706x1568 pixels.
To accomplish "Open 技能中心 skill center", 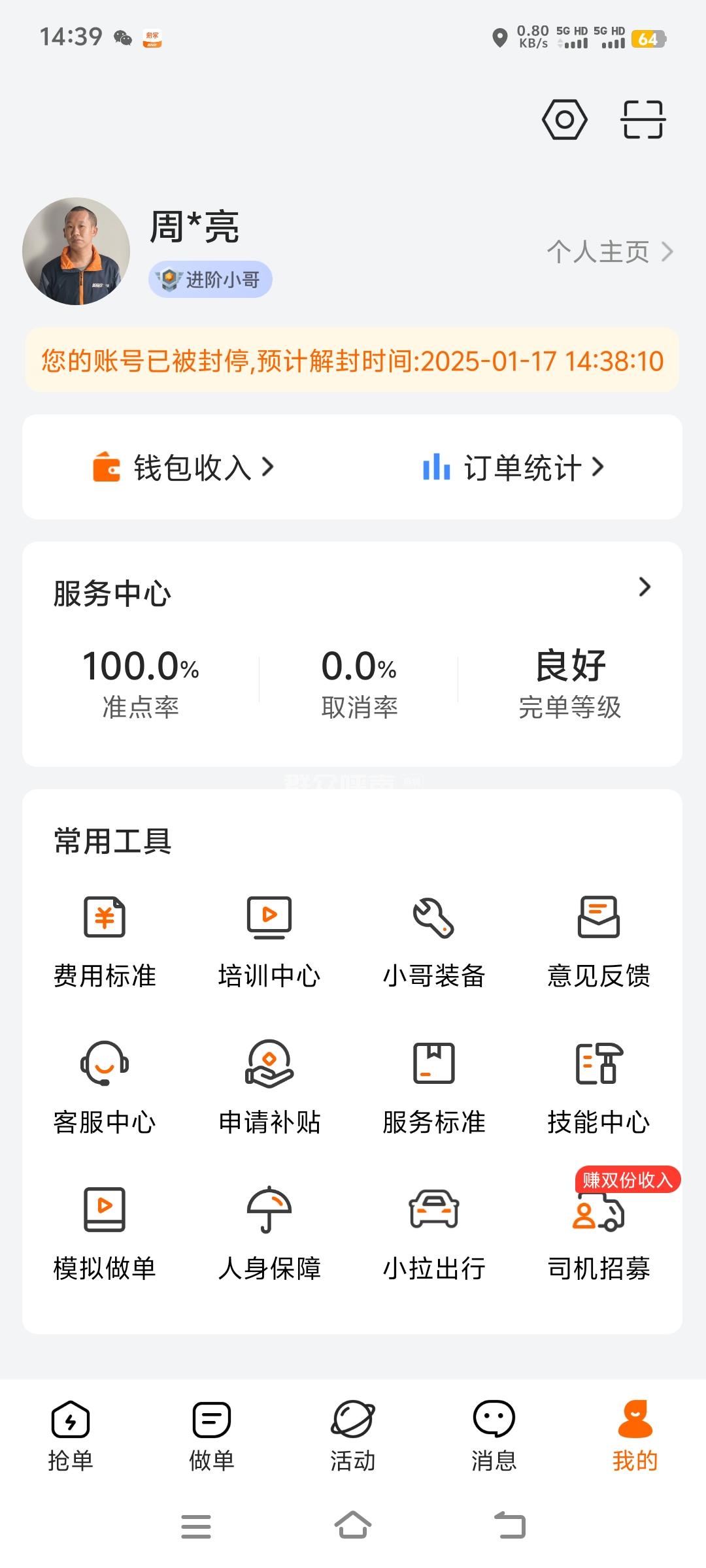I will pos(599,1086).
